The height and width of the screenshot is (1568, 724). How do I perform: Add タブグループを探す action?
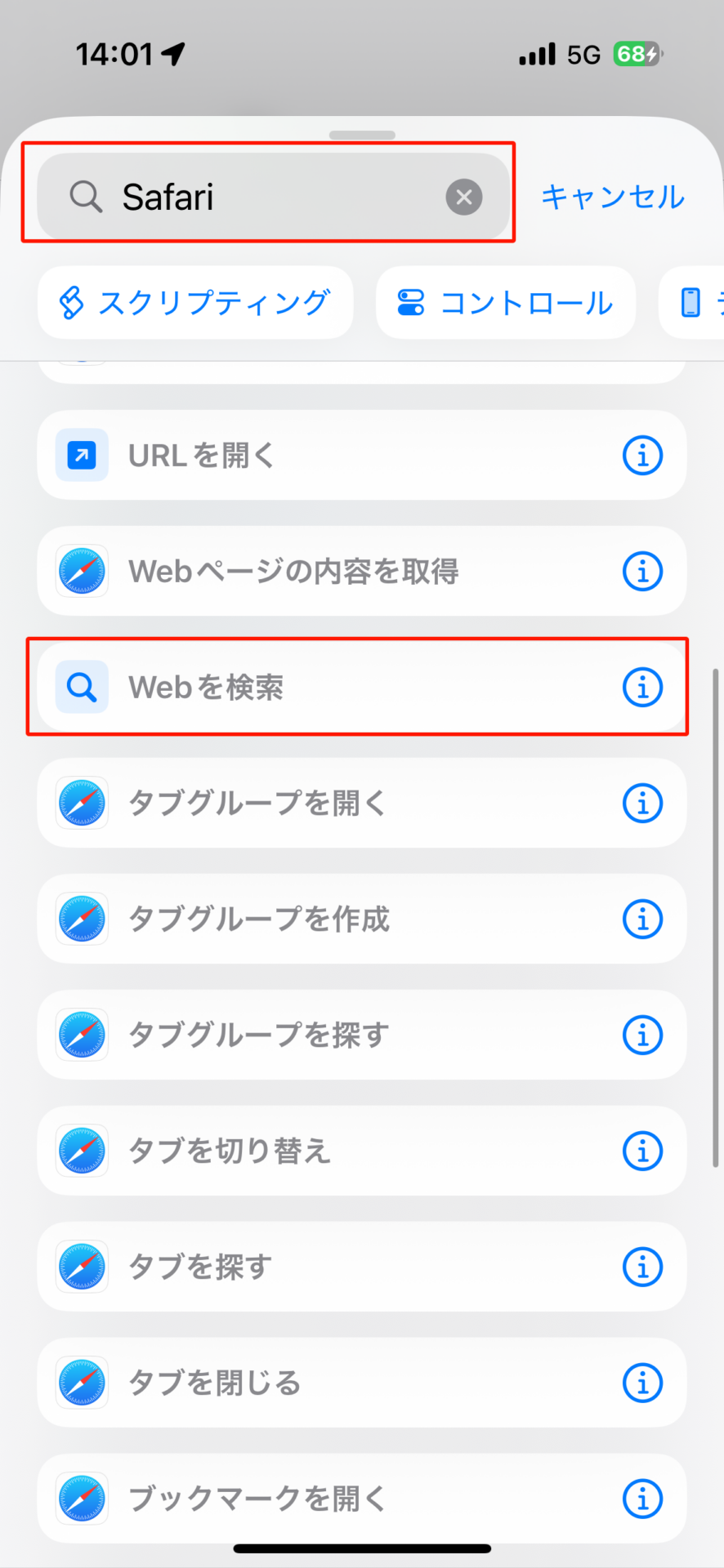(x=361, y=1035)
